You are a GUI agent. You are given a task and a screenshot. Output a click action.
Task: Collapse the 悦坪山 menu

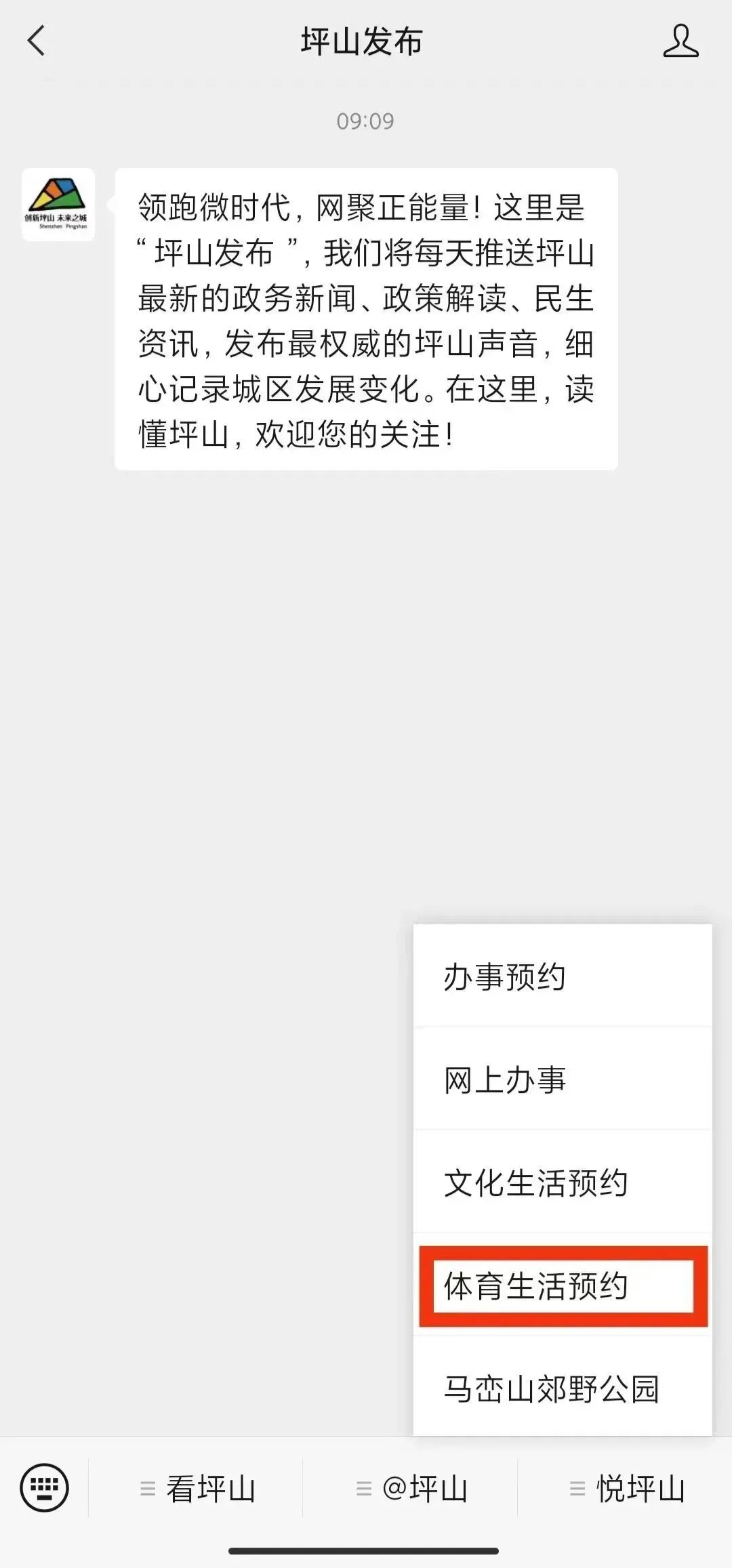point(626,1489)
